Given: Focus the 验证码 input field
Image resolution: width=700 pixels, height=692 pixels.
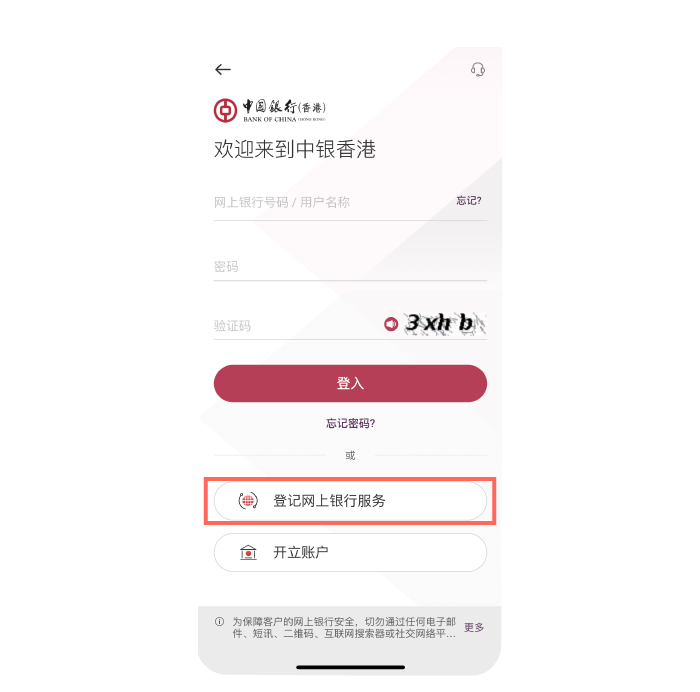Looking at the screenshot, I should [290, 325].
